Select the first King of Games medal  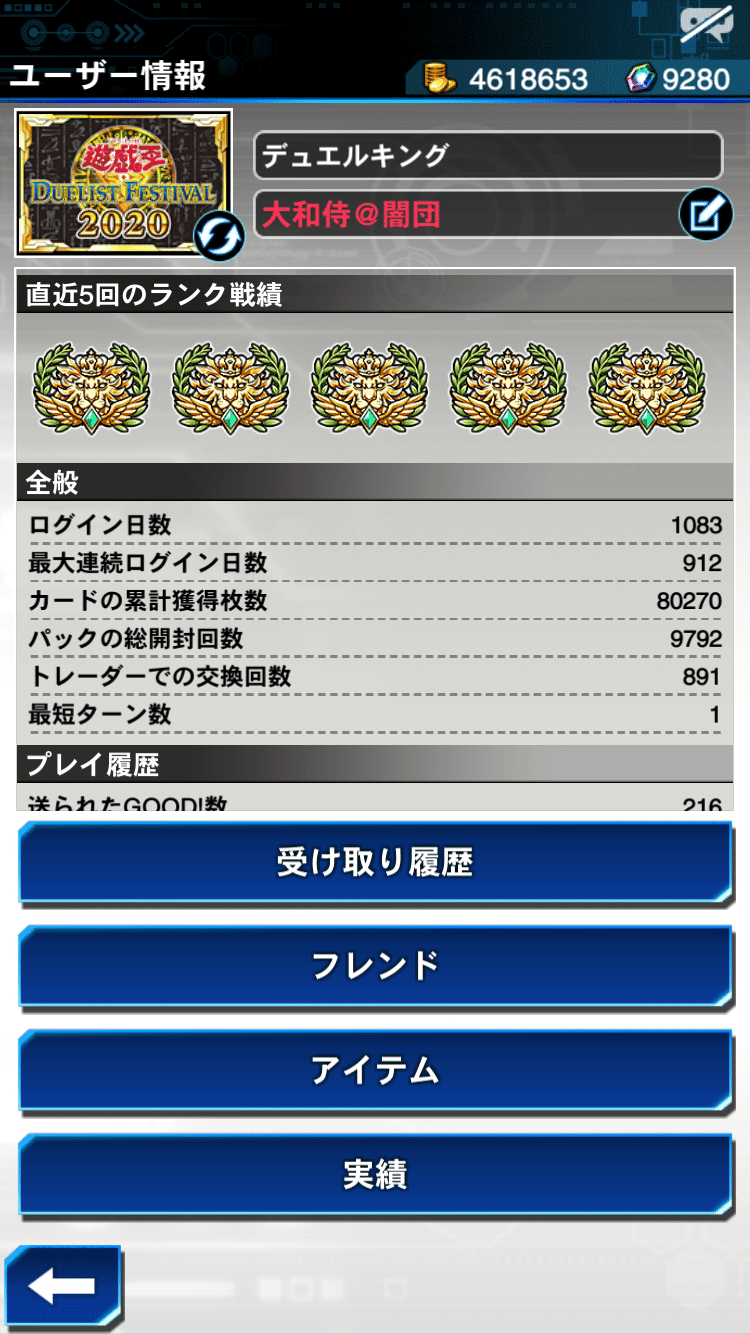92,387
